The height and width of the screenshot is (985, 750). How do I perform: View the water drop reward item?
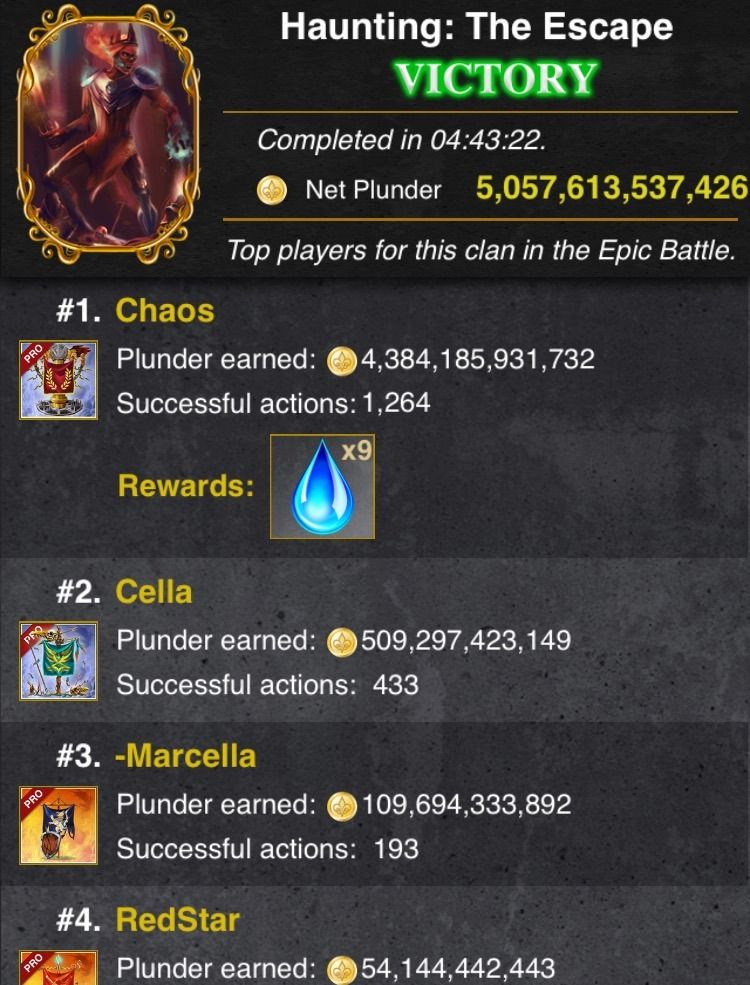pos(322,487)
